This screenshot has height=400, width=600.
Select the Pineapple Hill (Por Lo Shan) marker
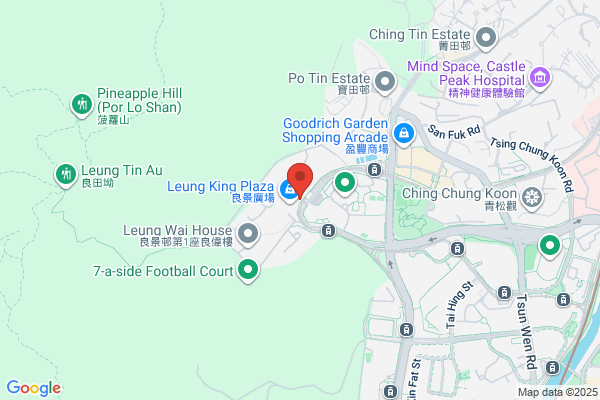click(82, 104)
